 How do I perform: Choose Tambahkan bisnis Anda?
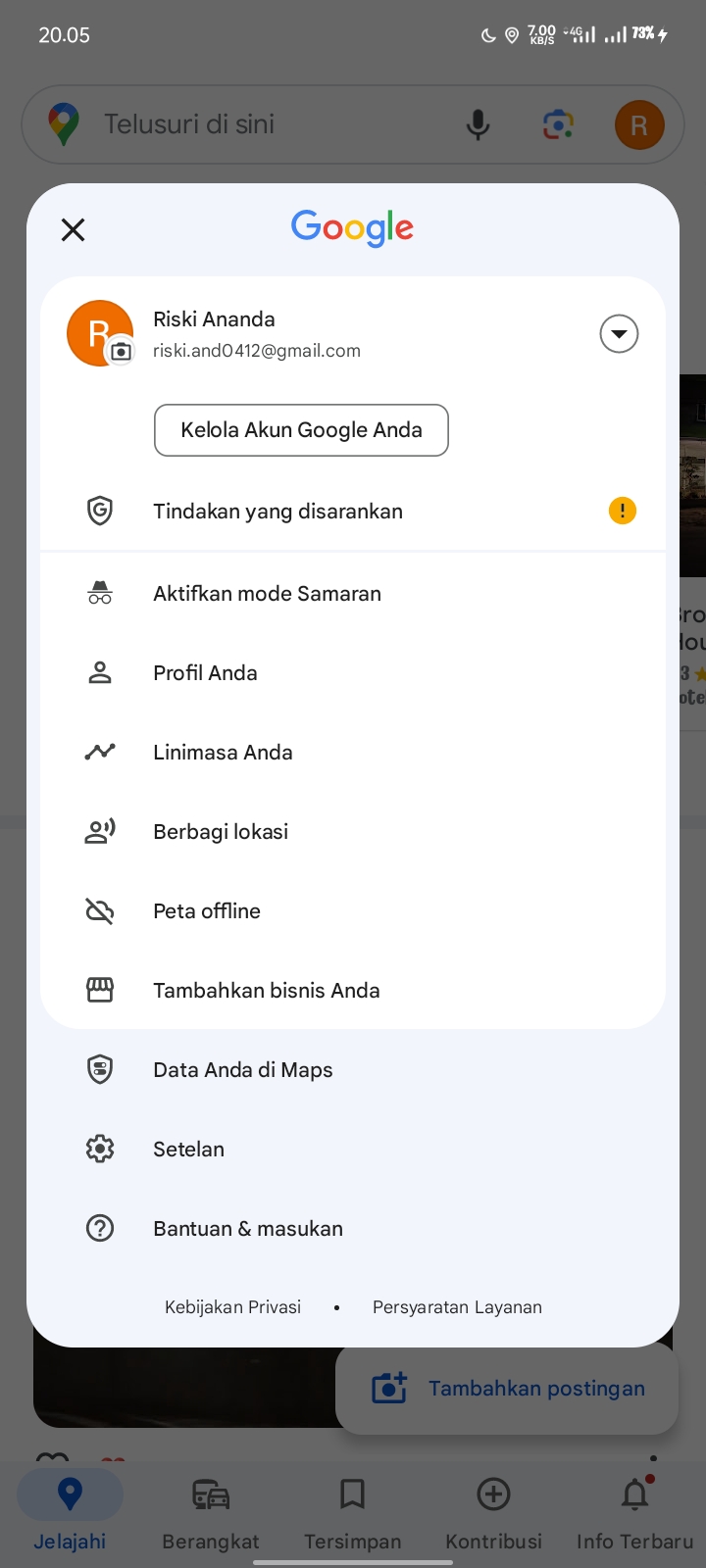point(353,990)
